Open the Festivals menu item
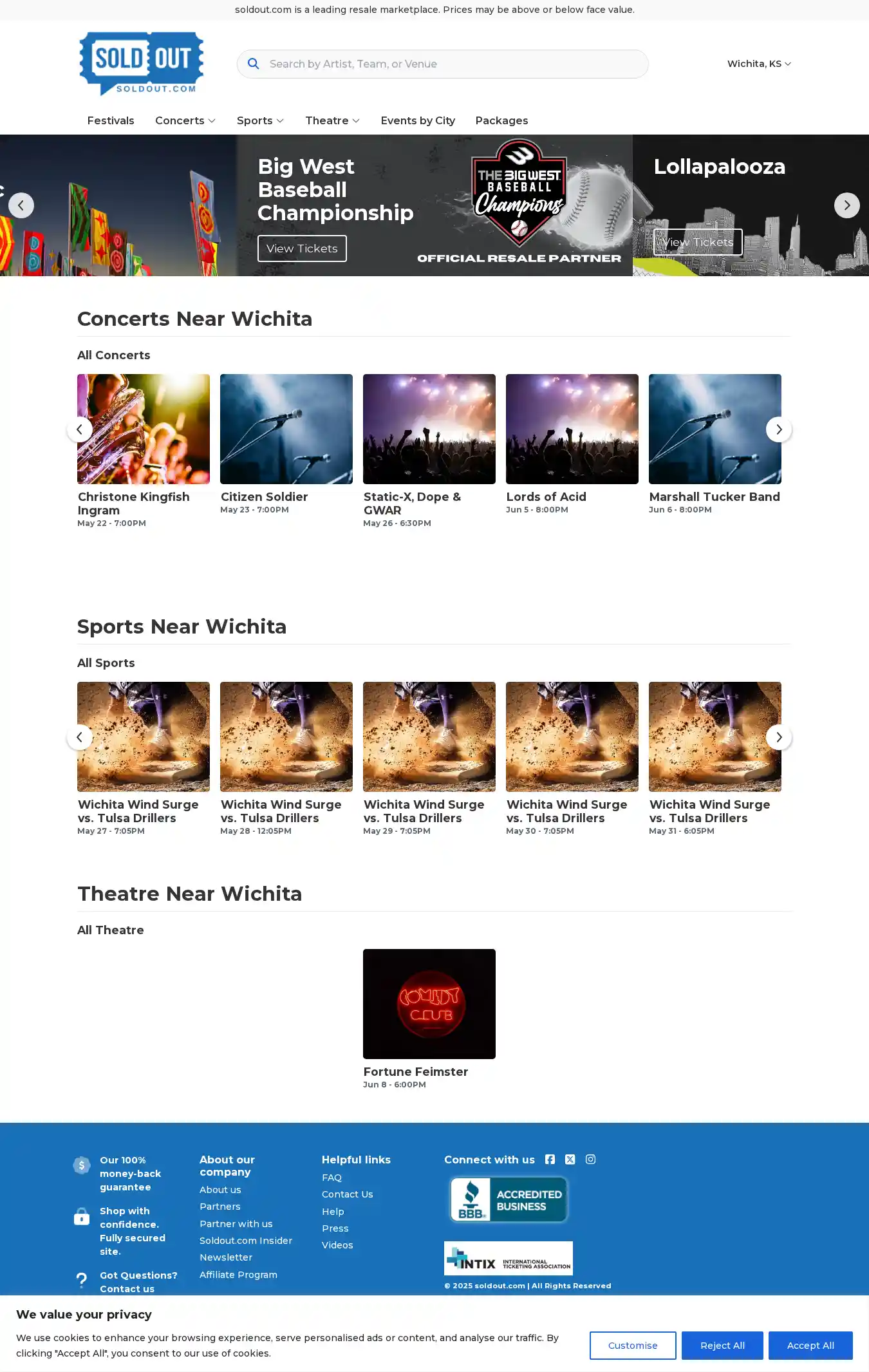 click(x=111, y=120)
